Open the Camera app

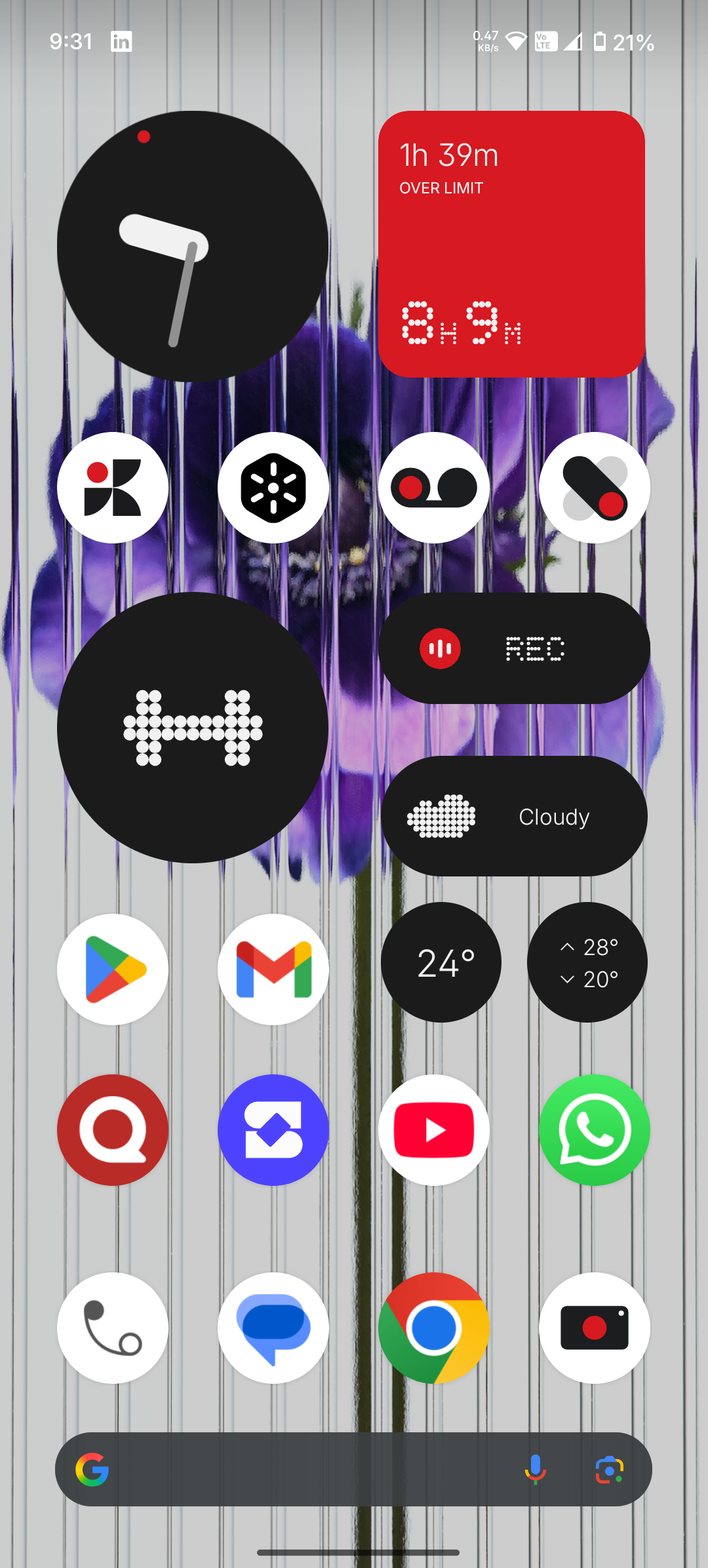click(x=594, y=1328)
